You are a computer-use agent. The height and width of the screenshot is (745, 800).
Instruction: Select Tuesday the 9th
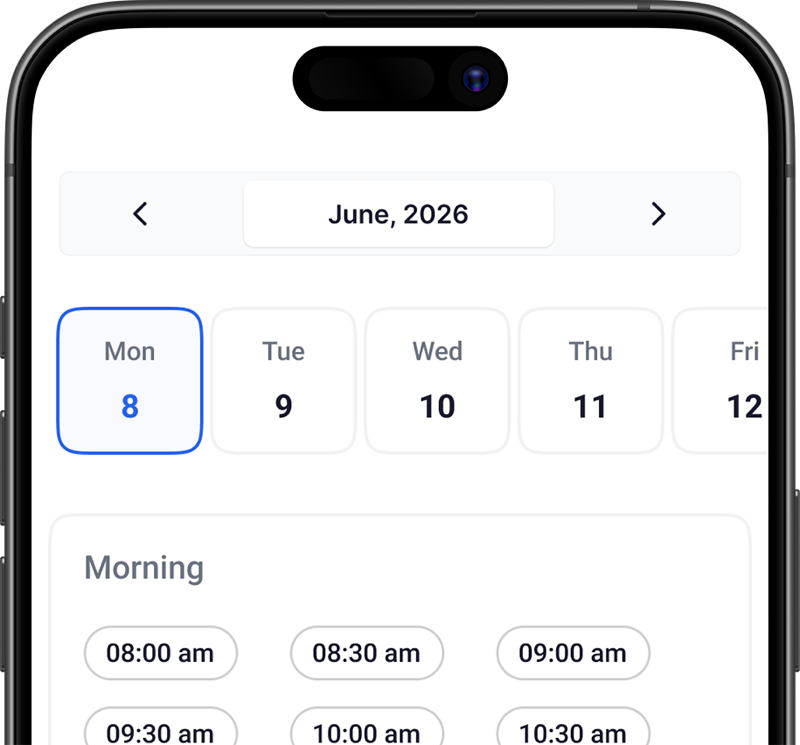283,381
